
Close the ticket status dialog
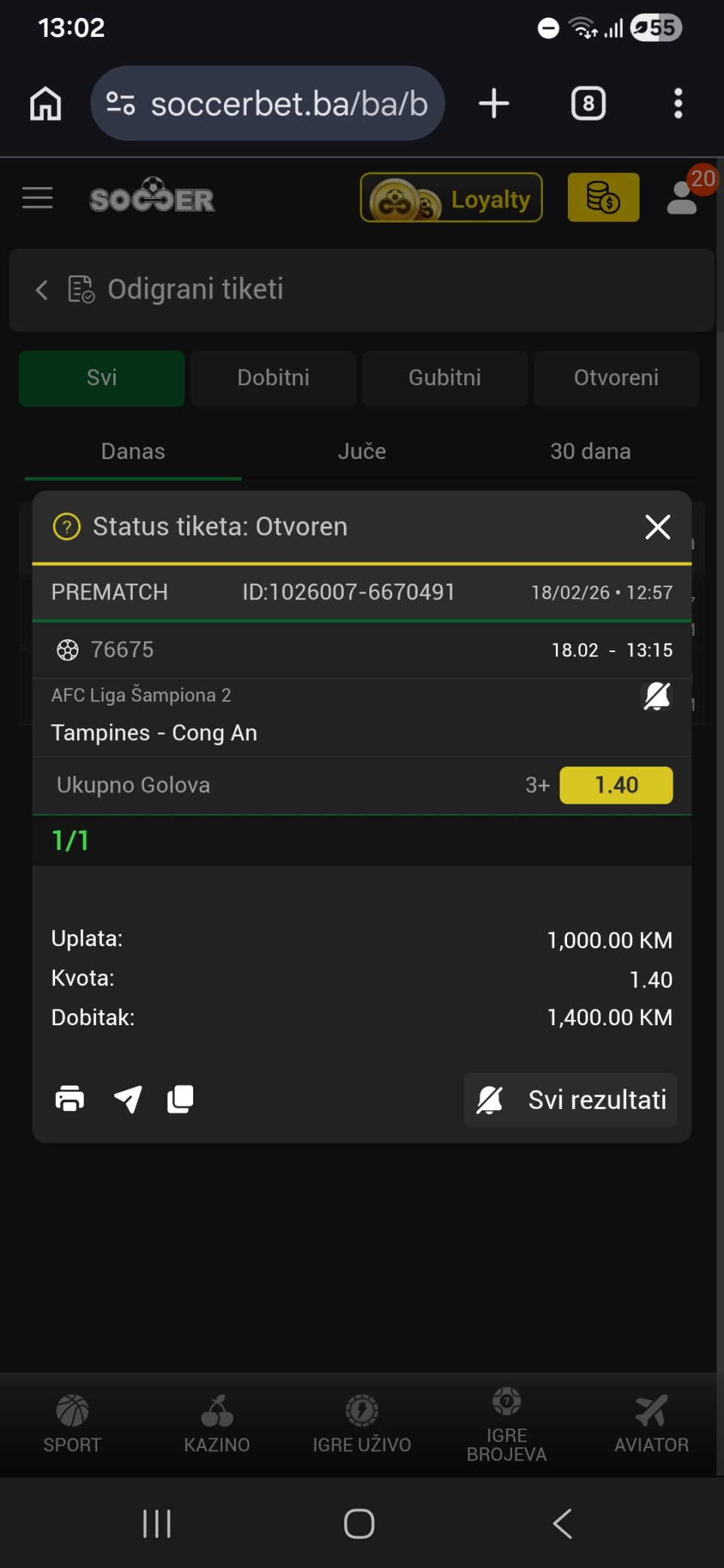[658, 527]
